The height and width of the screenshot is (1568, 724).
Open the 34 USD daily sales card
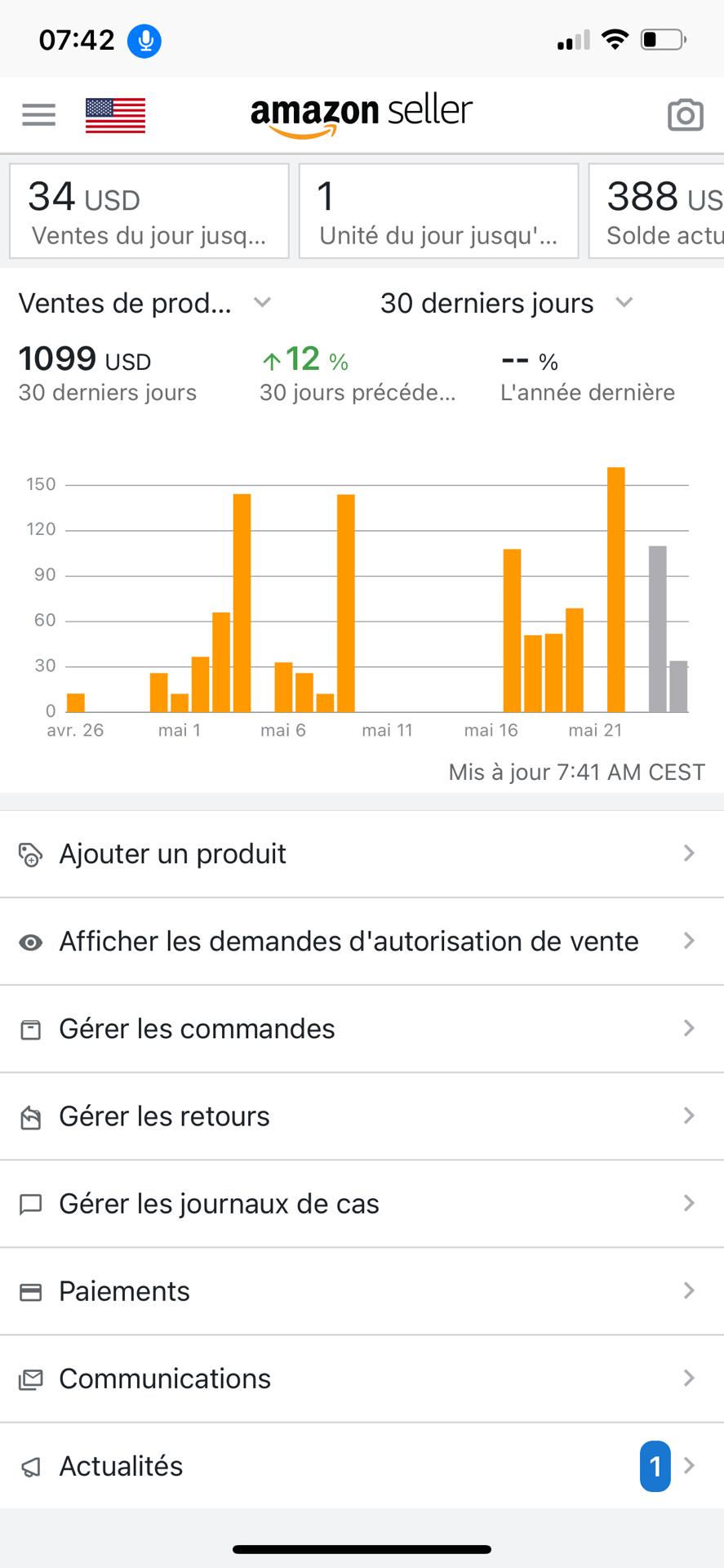(149, 212)
